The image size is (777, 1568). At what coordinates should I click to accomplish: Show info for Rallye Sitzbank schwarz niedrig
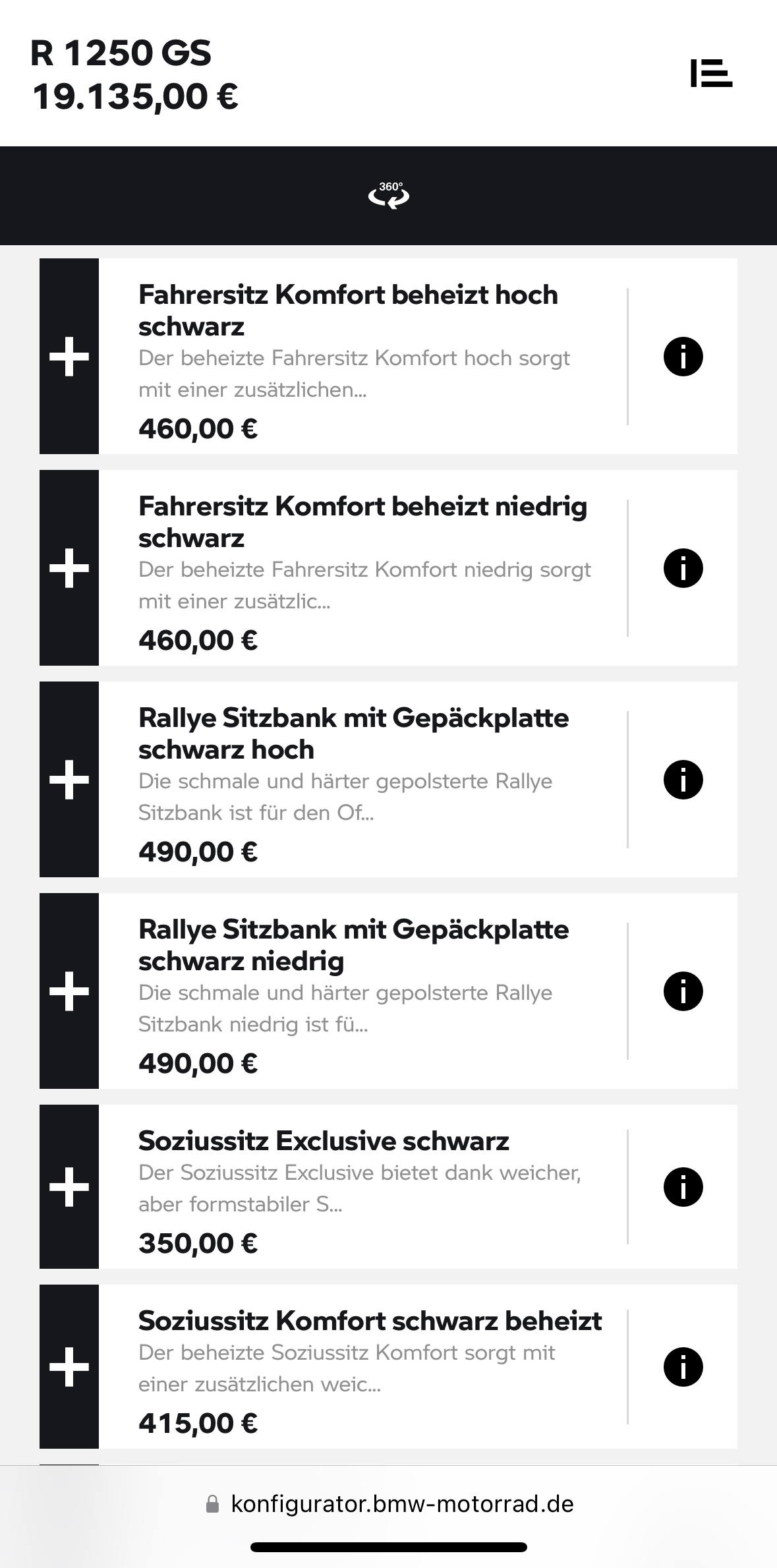(683, 991)
